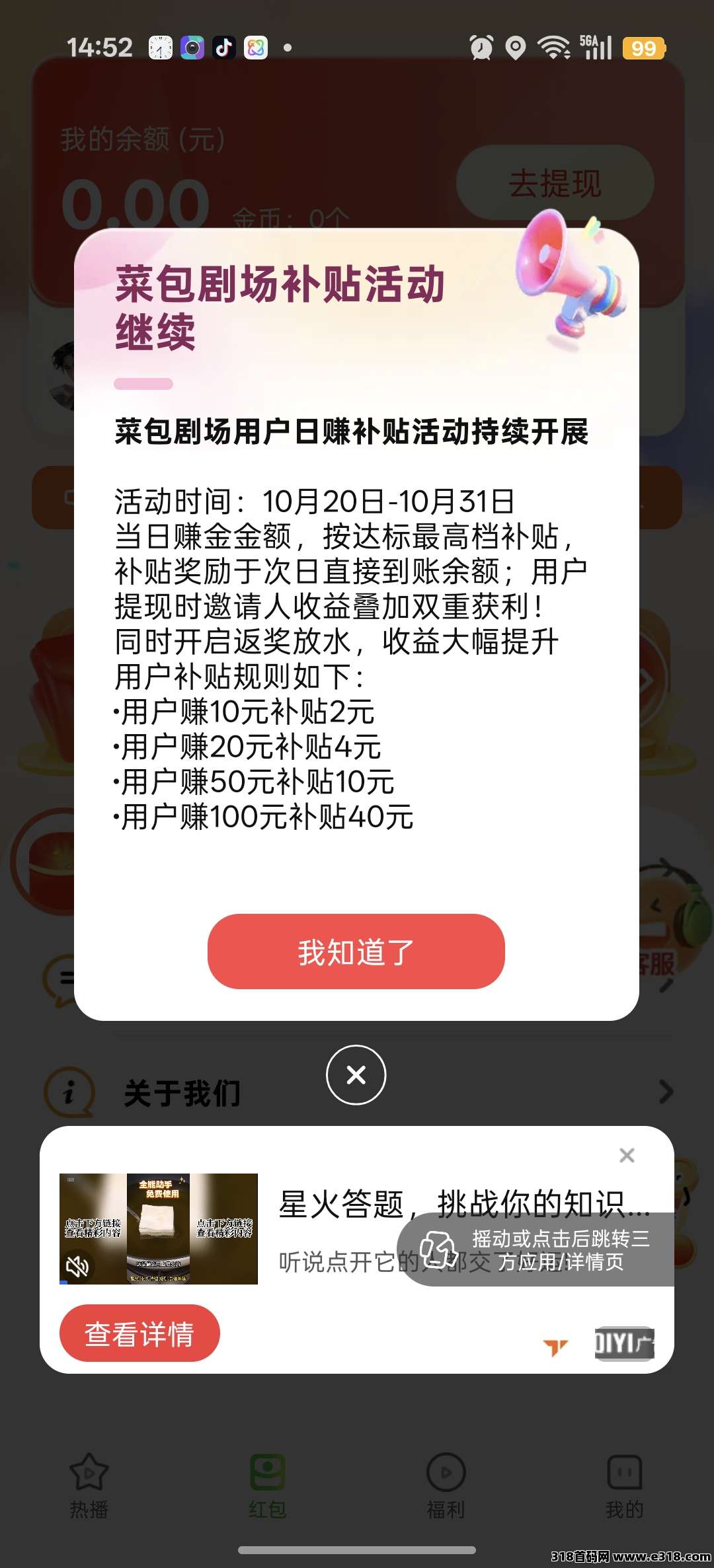Close the subsidy activity popup
The image size is (714, 1568).
[x=356, y=1075]
